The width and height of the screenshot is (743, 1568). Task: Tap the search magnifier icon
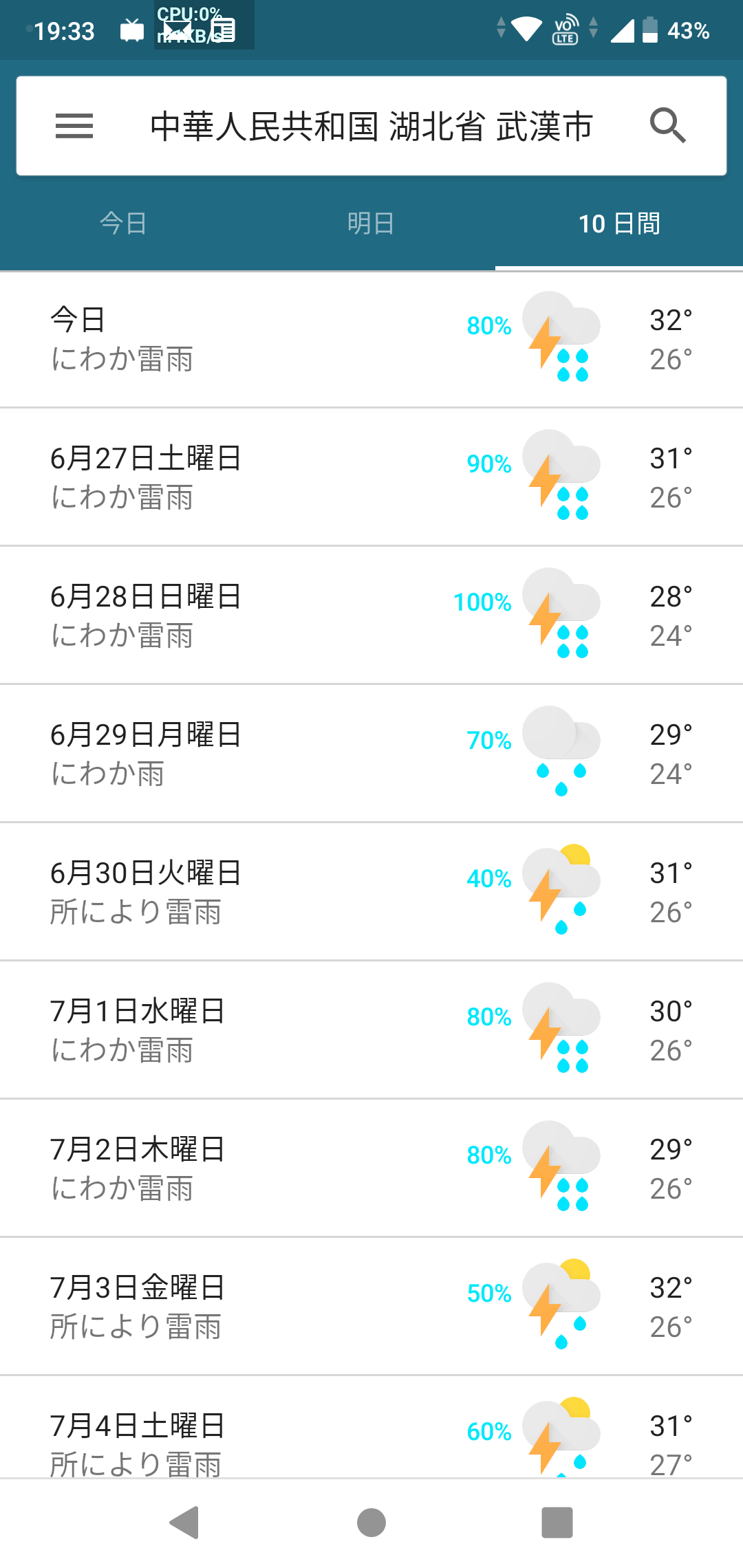[x=667, y=126]
